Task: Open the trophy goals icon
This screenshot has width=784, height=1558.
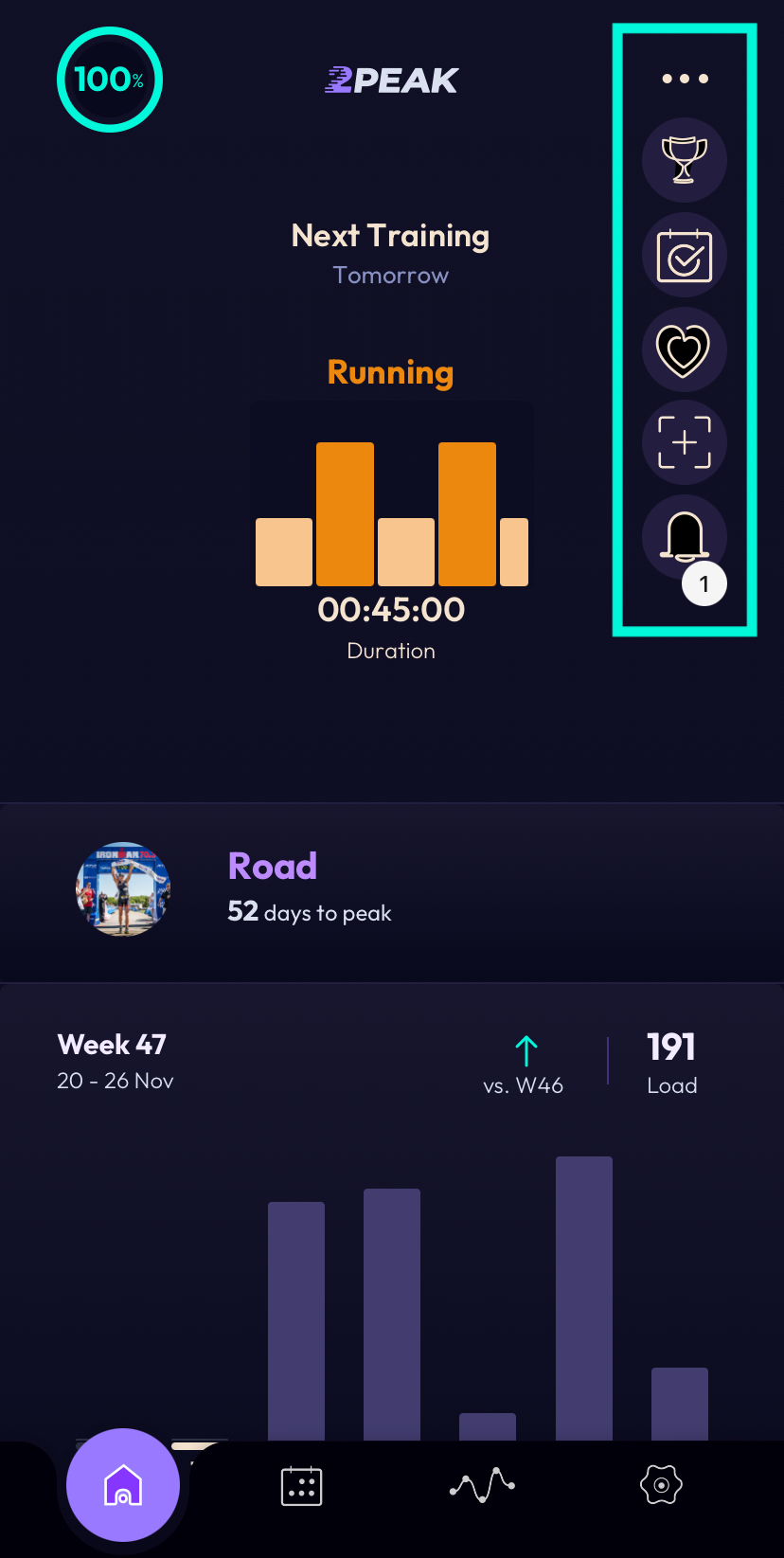Action: coord(685,160)
